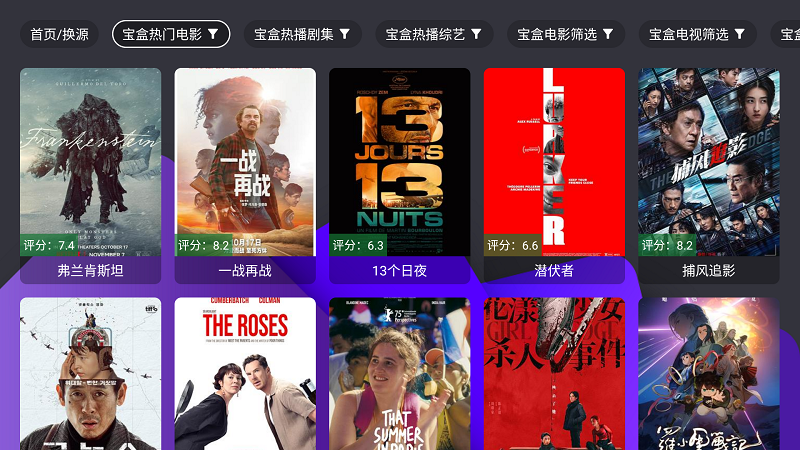Open the movie 弗兰肯斯坦

90,170
